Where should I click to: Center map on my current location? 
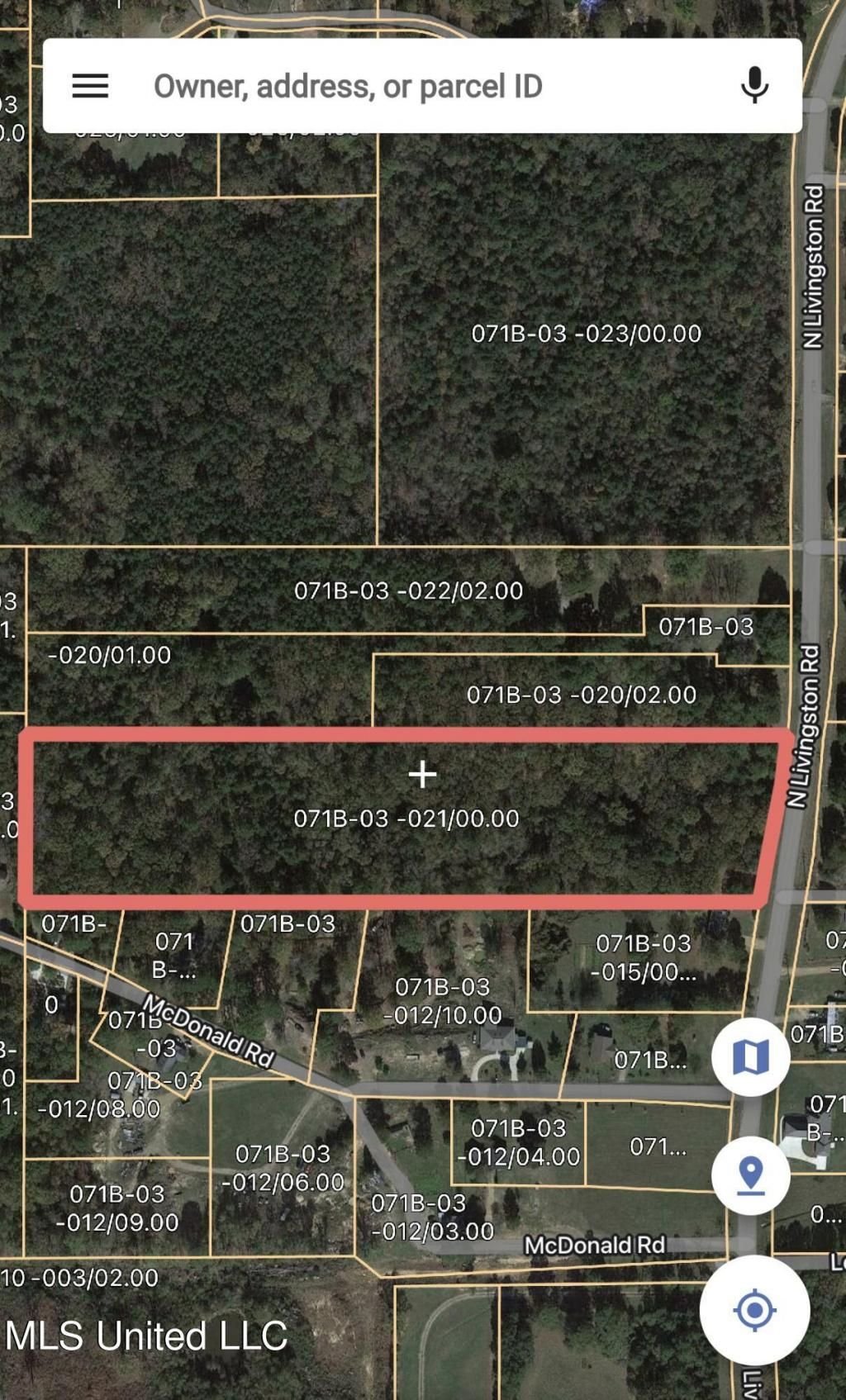pos(753,1309)
